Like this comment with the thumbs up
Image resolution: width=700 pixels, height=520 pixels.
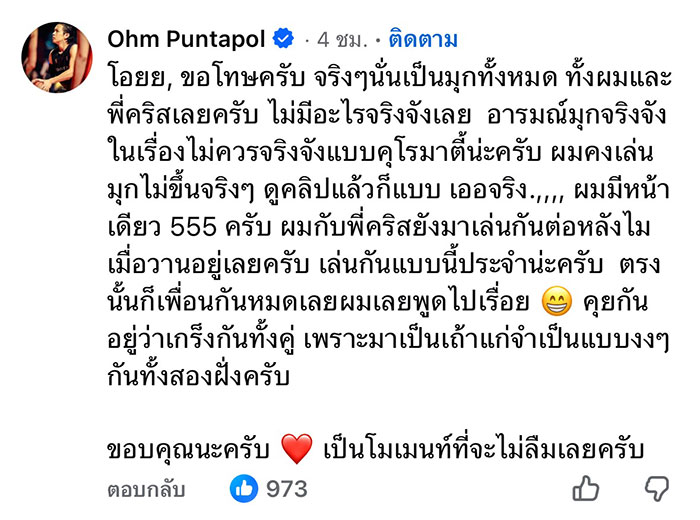[x=585, y=489]
